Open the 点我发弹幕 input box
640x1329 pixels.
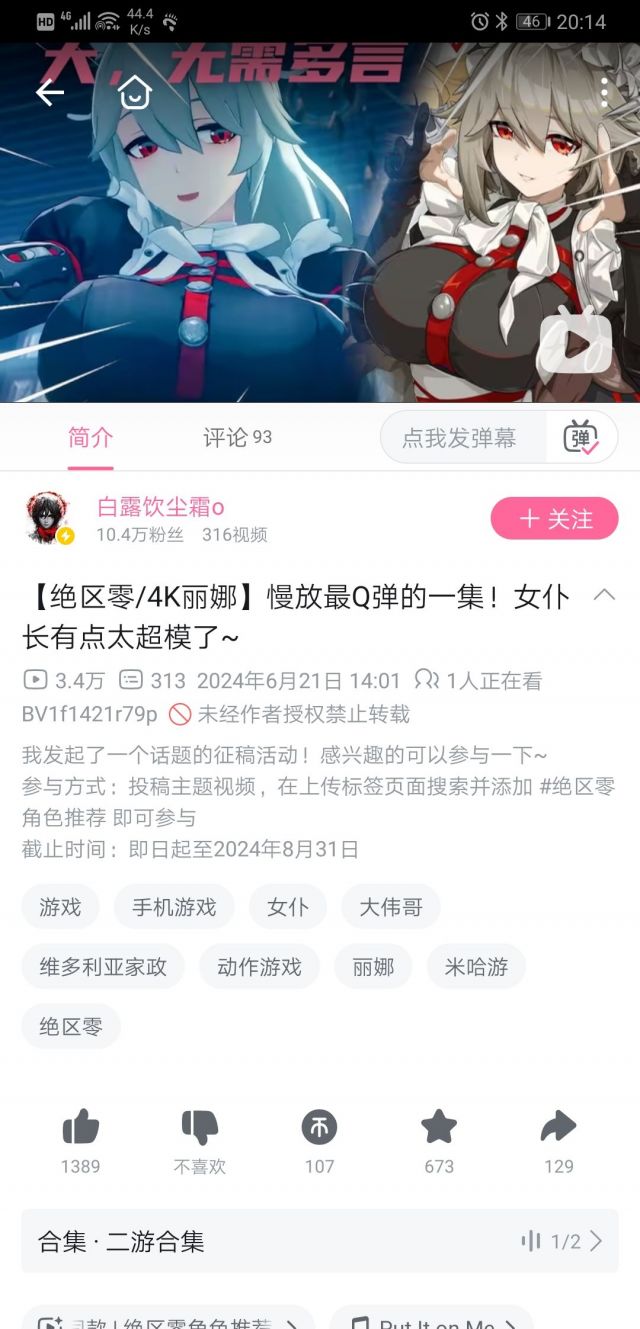pos(460,437)
